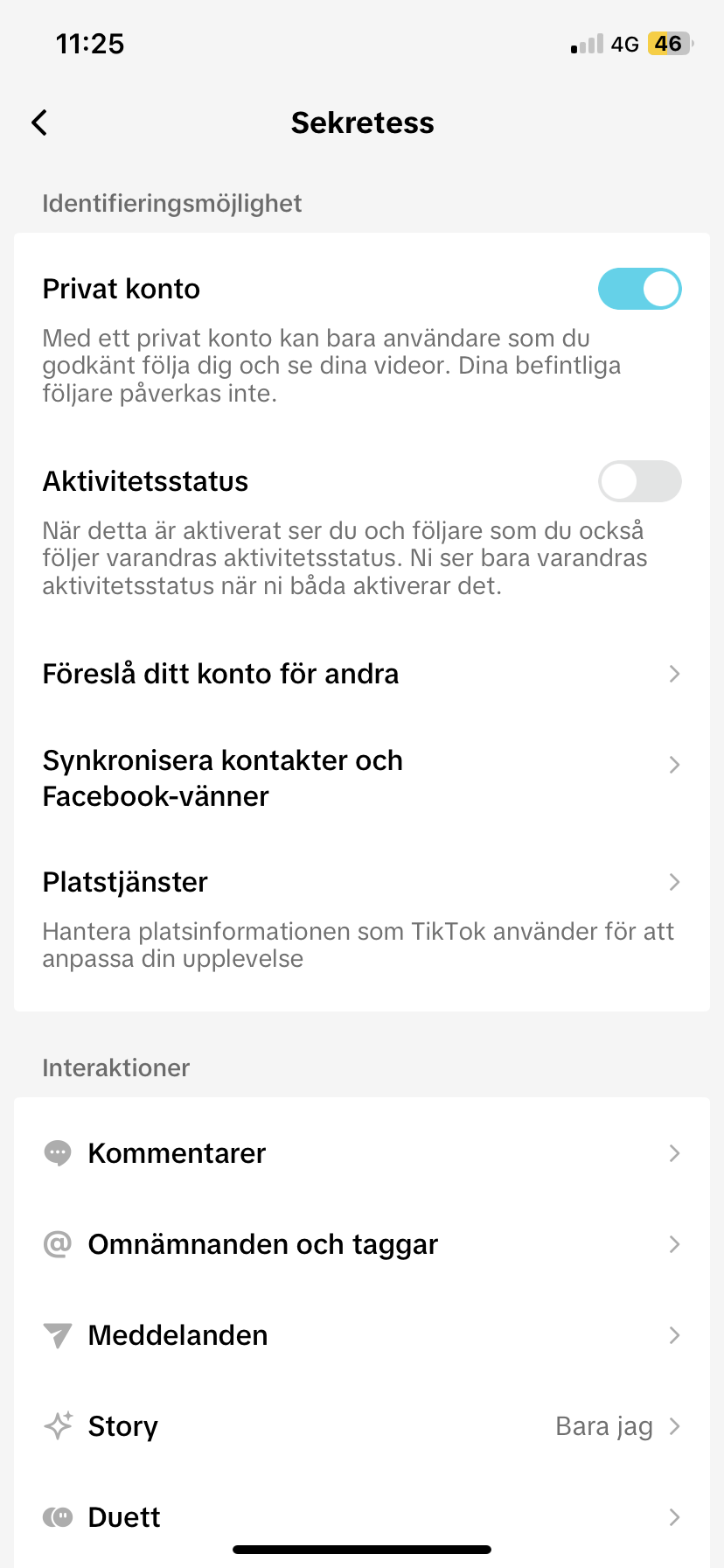Viewport: 724px width, 1568px height.
Task: Click the comment bubble icon beside Kommentarer
Action: click(56, 1153)
